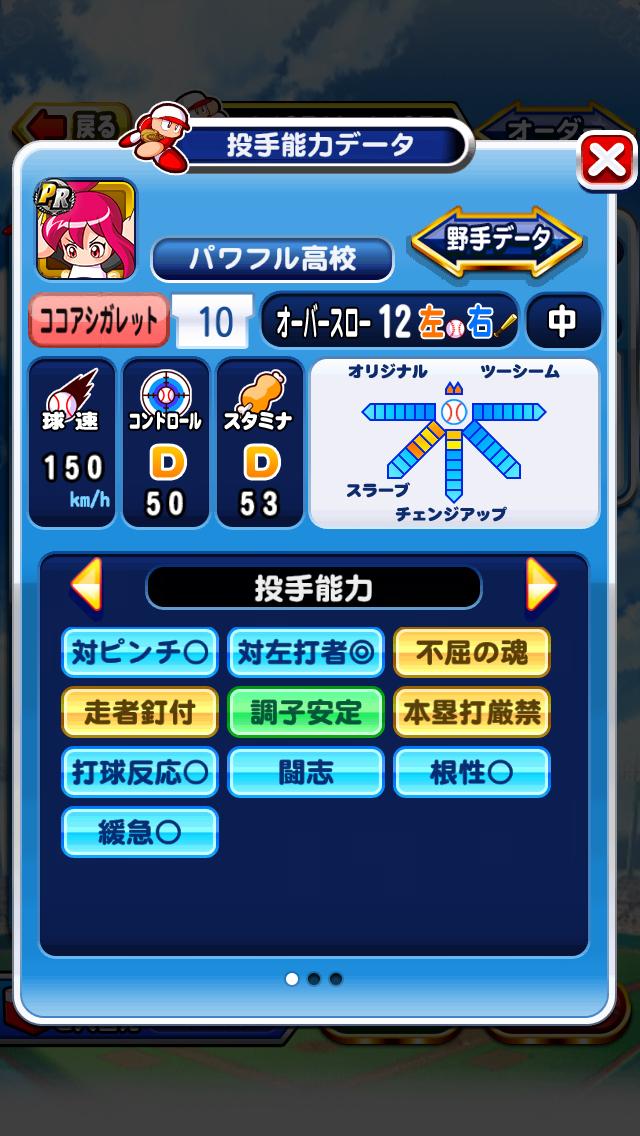Open the 不屈の魂 ability details

(471, 654)
